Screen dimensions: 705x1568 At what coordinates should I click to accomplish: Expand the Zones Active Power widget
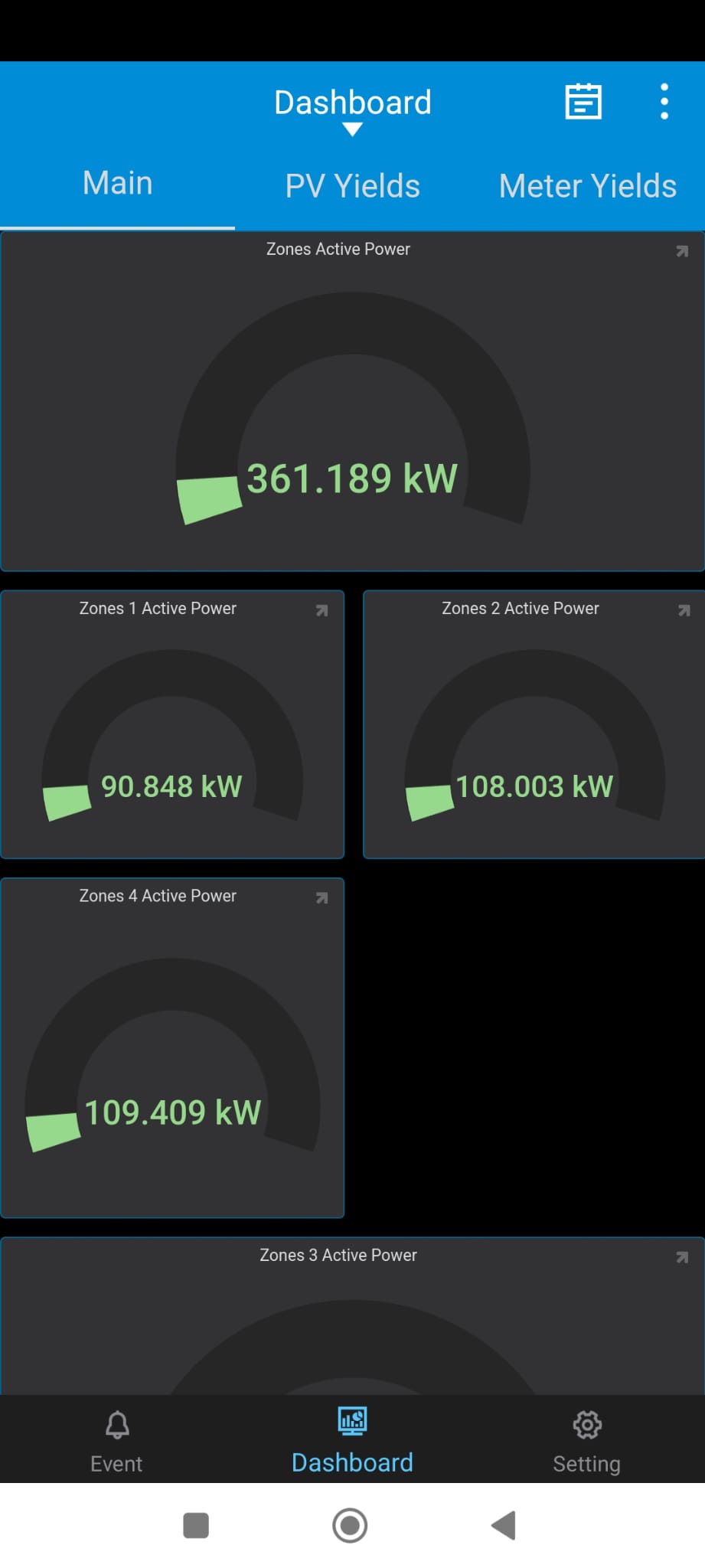(682, 251)
